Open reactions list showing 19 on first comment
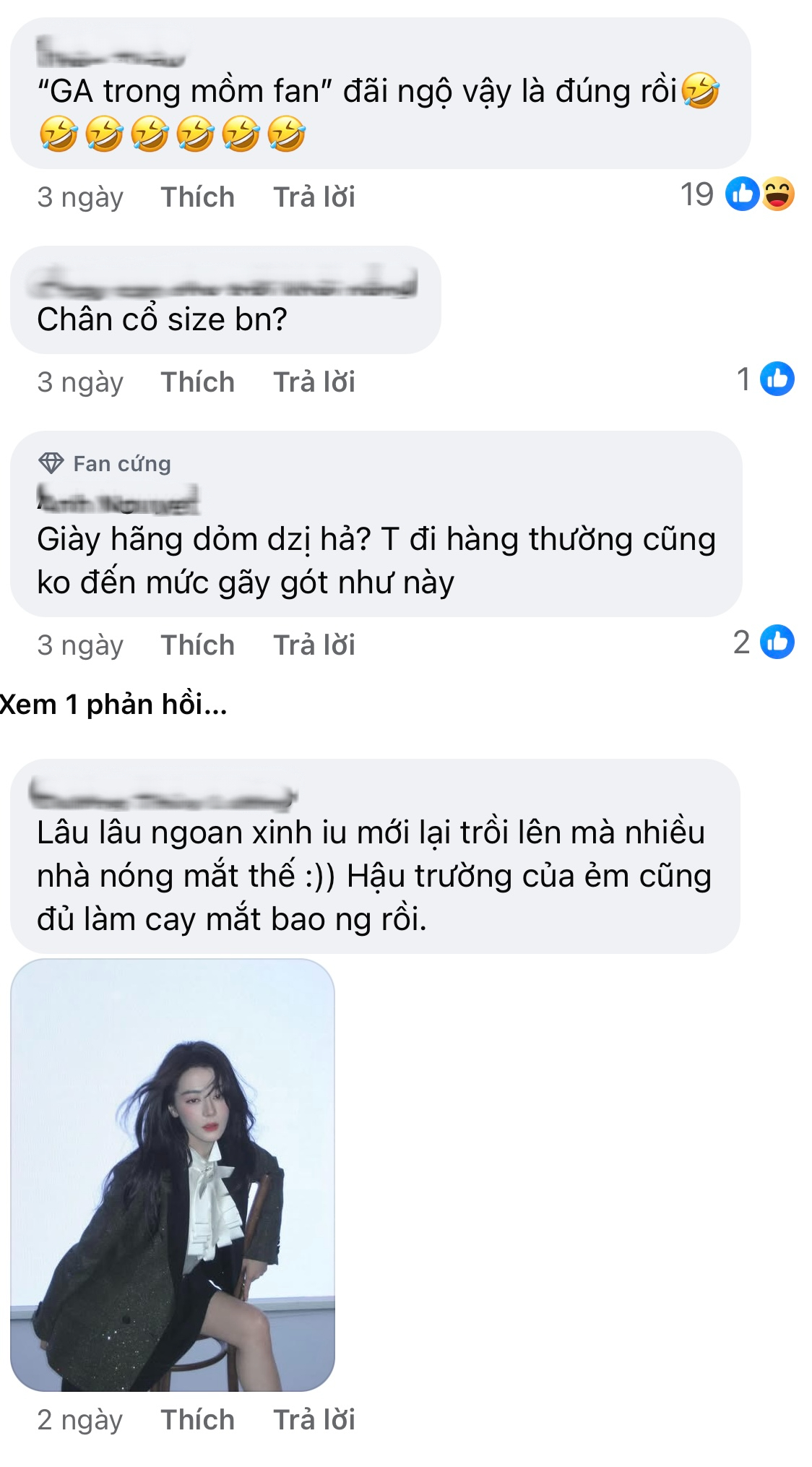This screenshot has width=812, height=1467. pyautogui.click(x=696, y=194)
